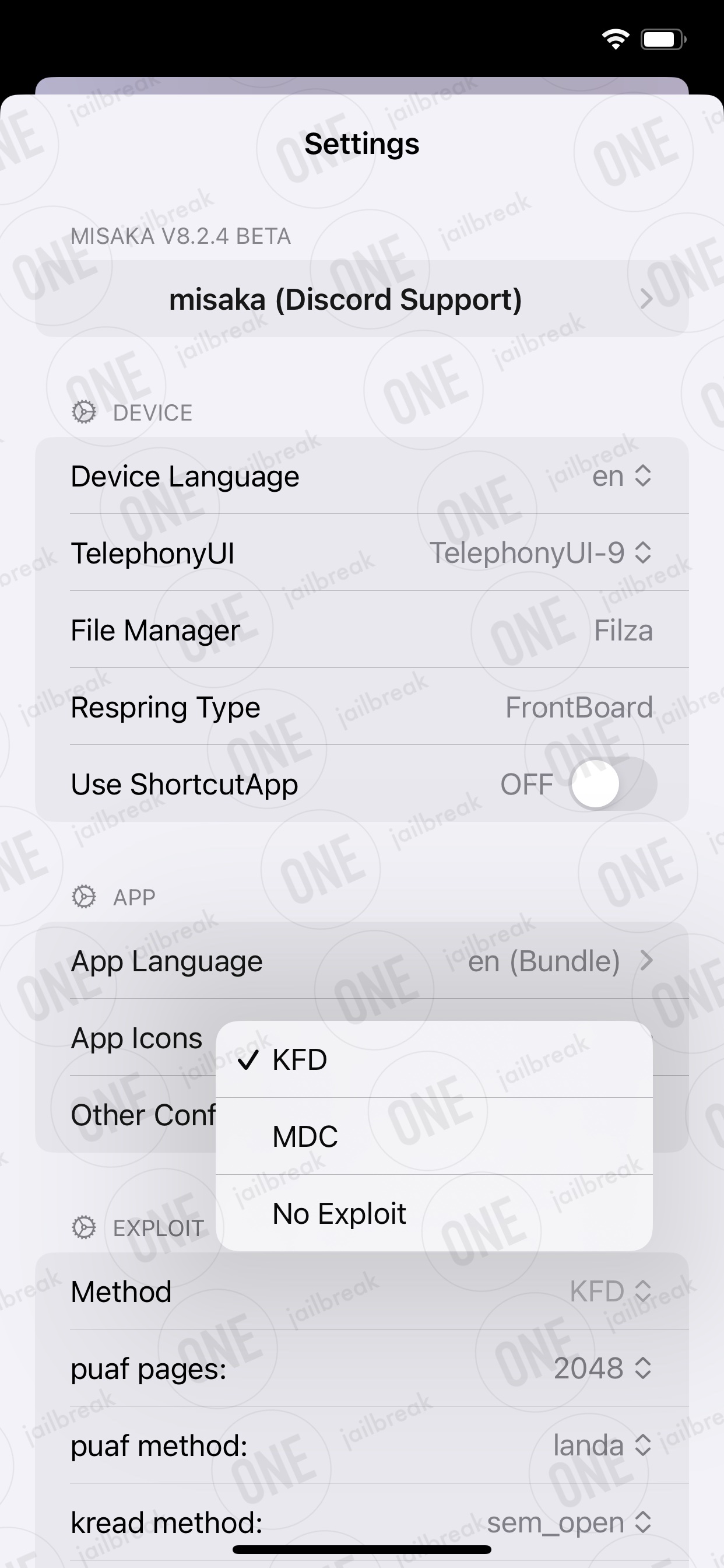Open Respring Type setting
This screenshot has height=1568, width=724.
point(361,706)
